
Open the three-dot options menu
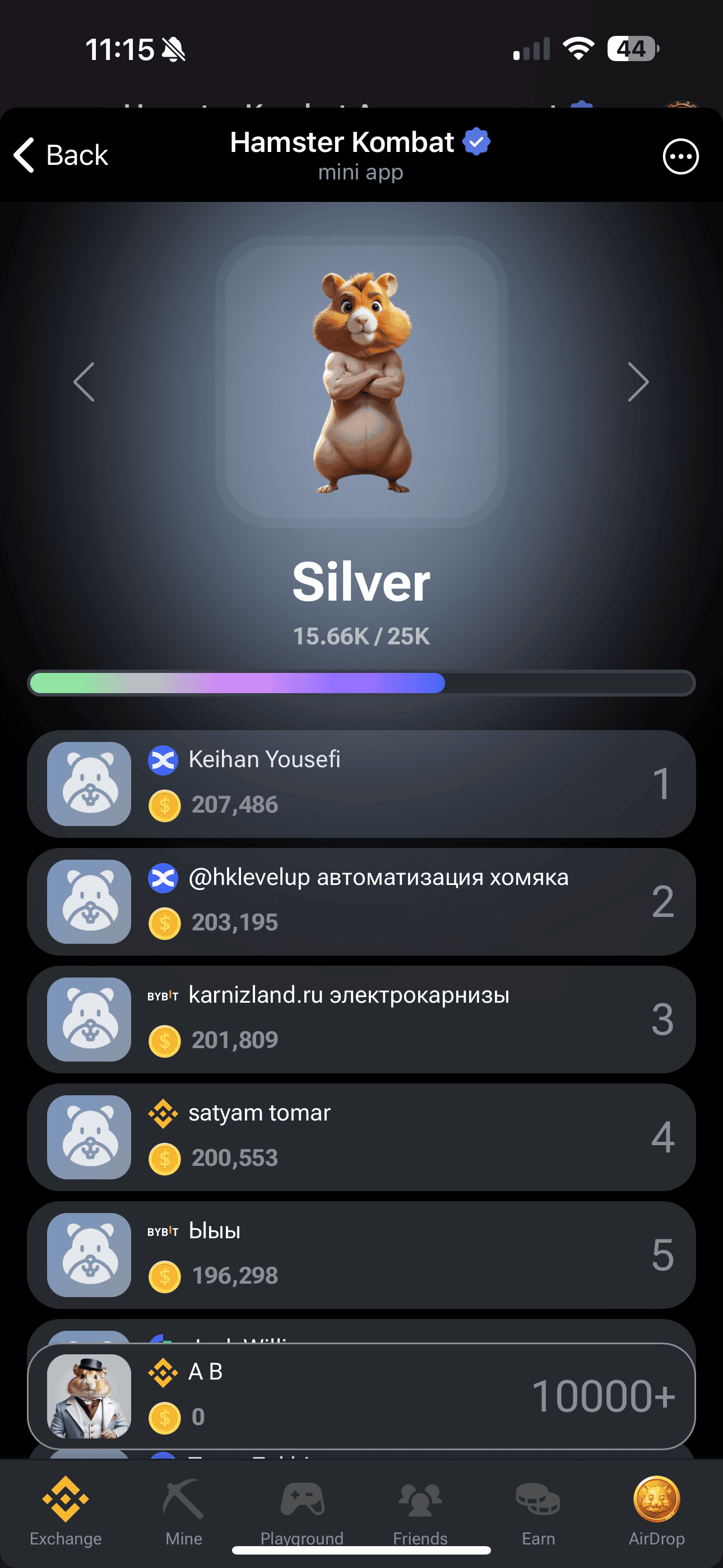tap(680, 156)
